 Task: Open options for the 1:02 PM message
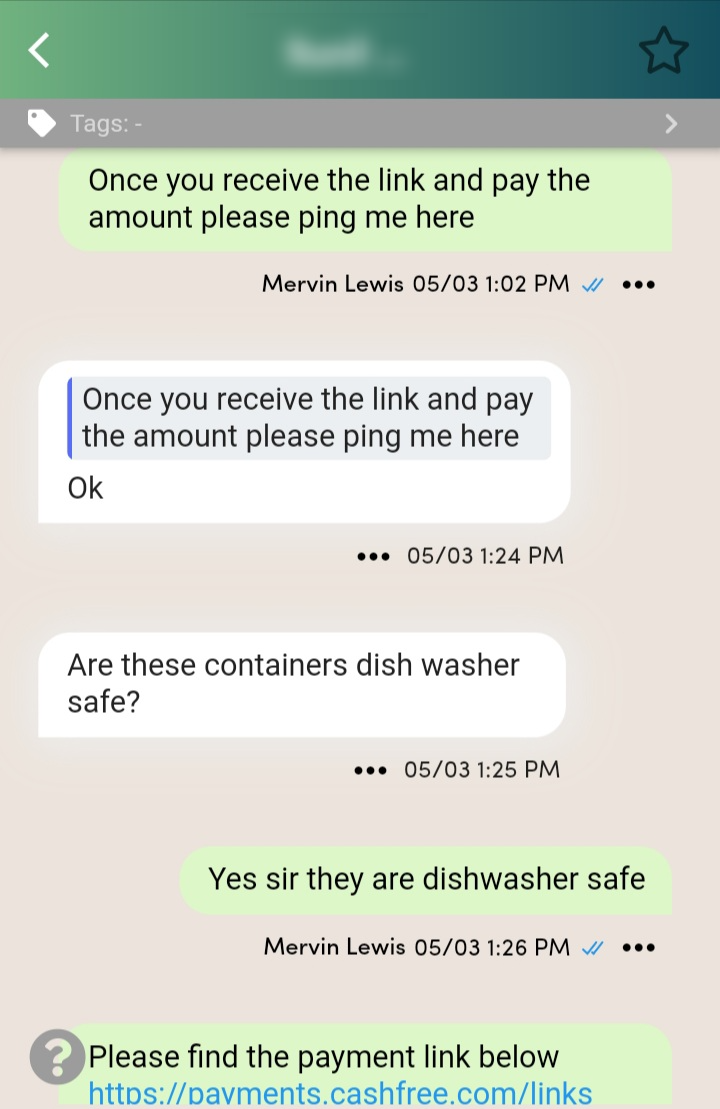(x=638, y=284)
